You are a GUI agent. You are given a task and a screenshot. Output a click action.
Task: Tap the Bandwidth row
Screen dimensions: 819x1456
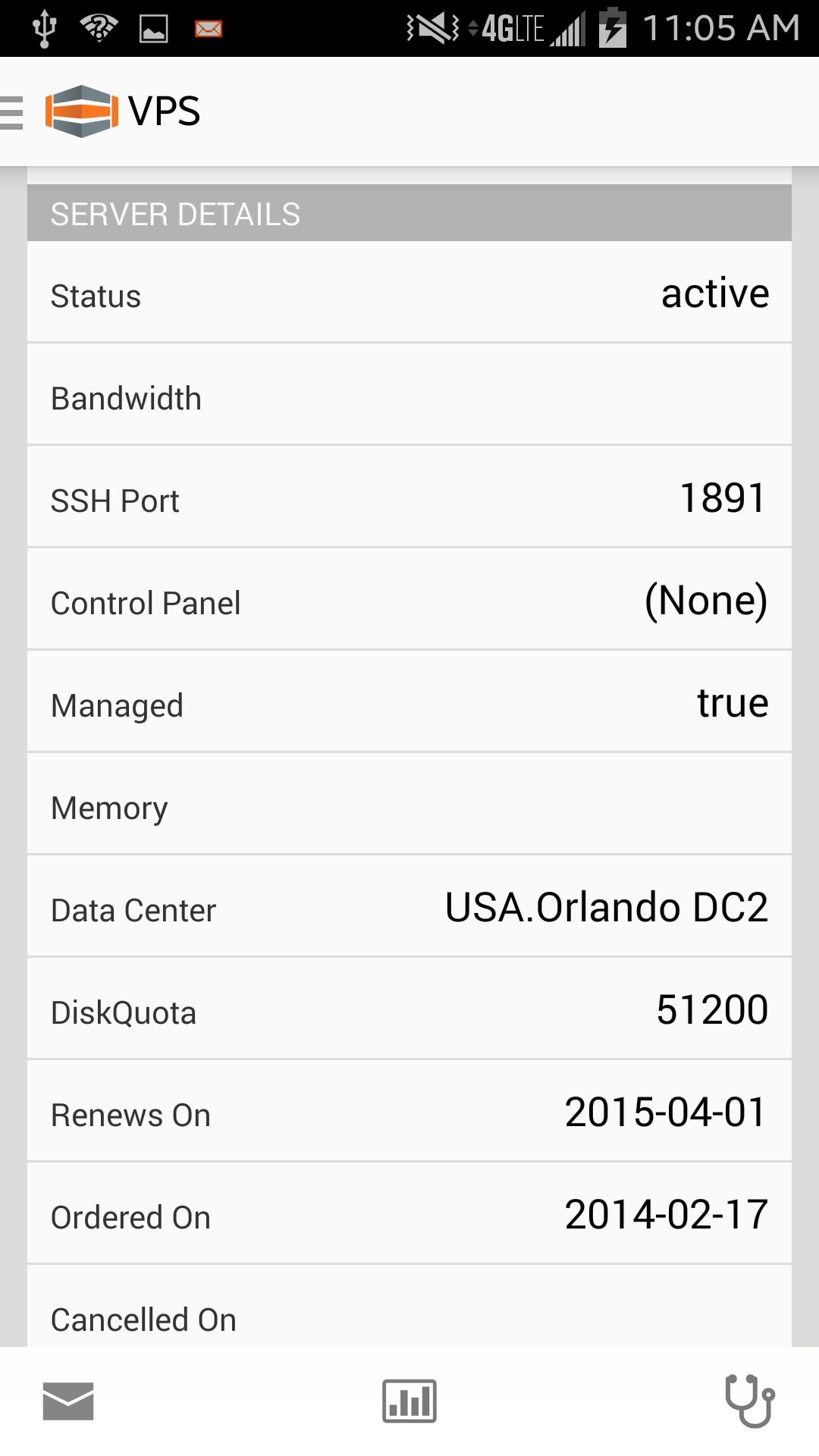(x=409, y=397)
